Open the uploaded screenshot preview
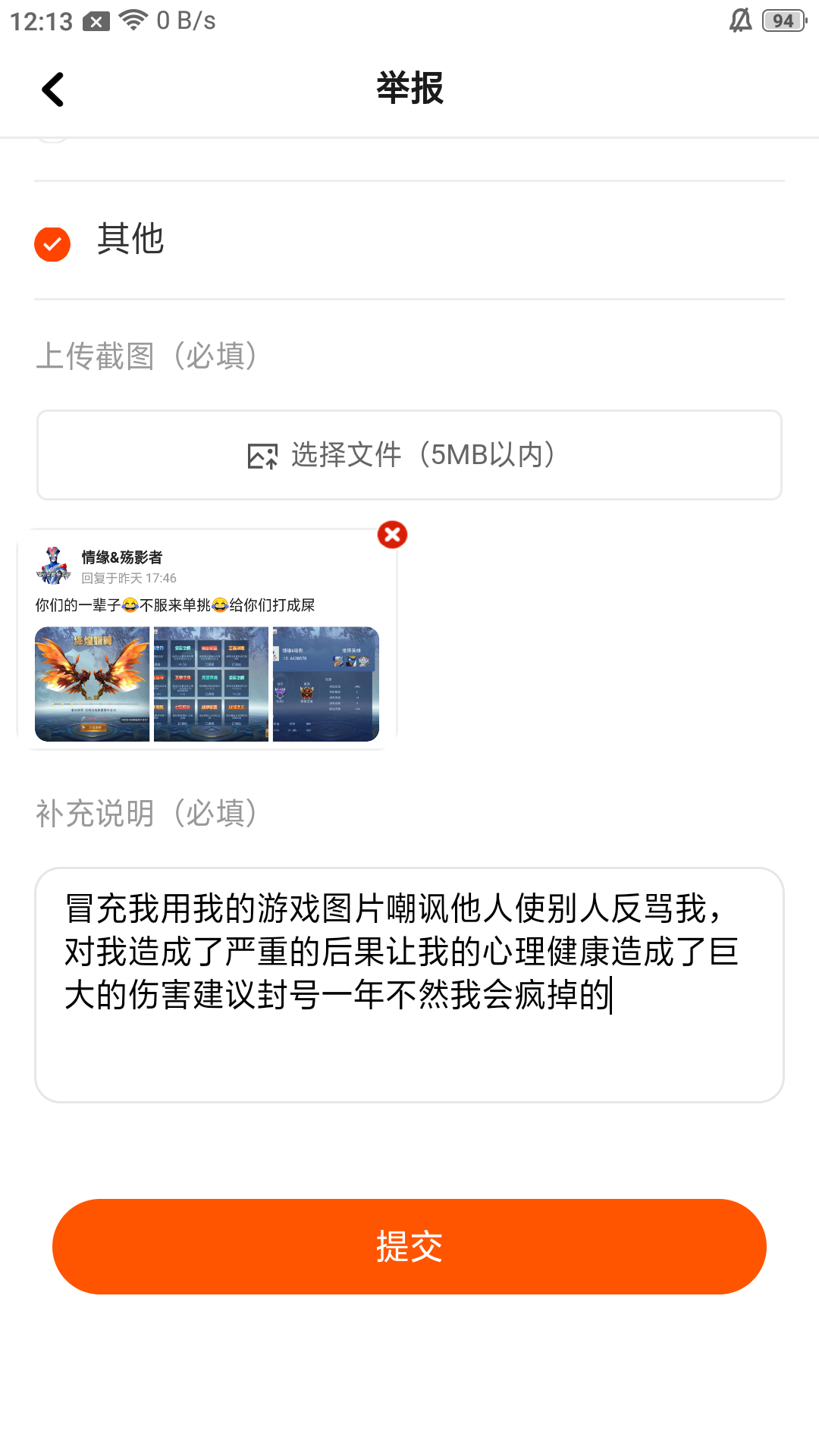Viewport: 819px width, 1456px height. pyautogui.click(x=206, y=641)
